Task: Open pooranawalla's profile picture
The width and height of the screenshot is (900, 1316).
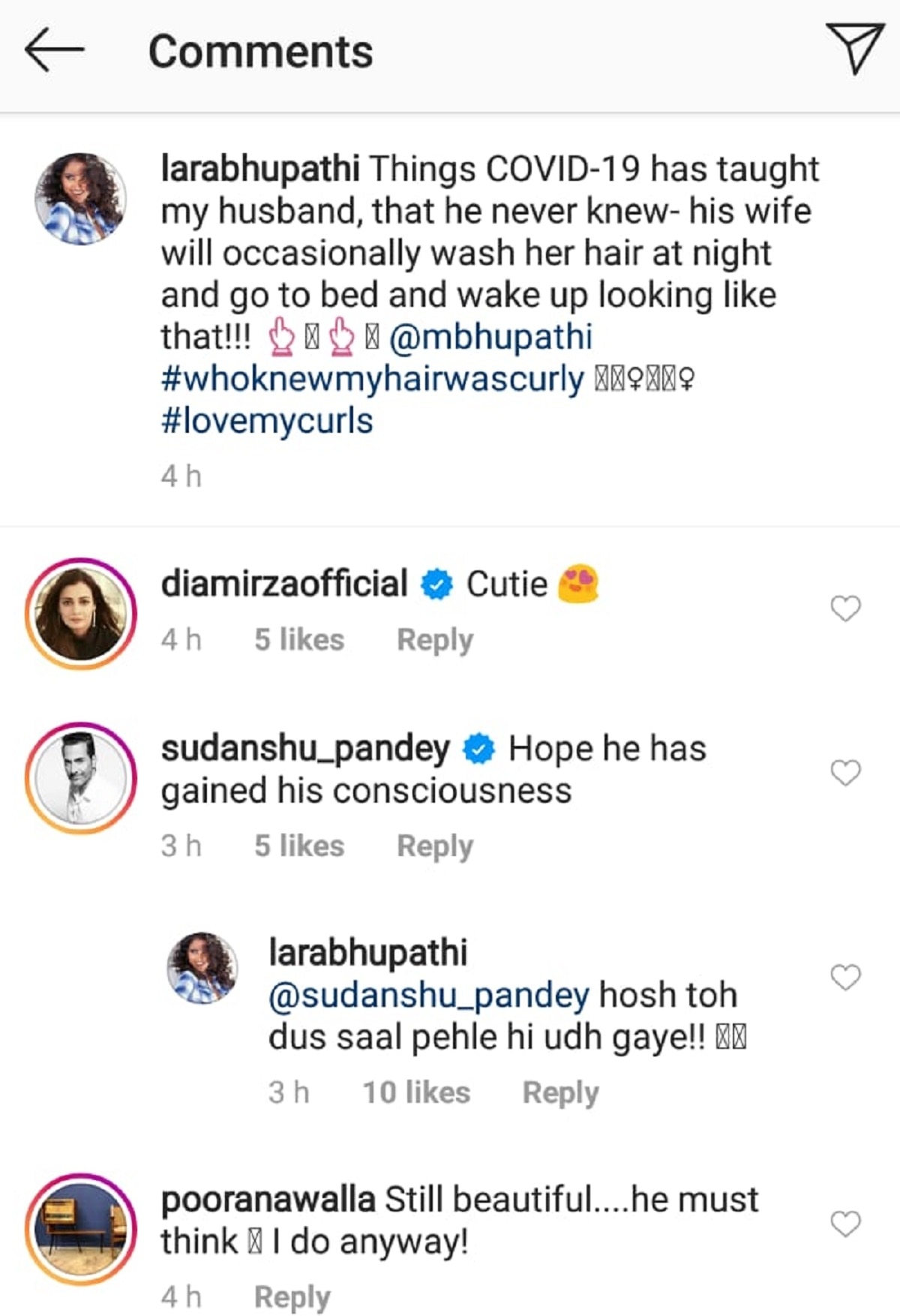Action: pyautogui.click(x=81, y=1230)
